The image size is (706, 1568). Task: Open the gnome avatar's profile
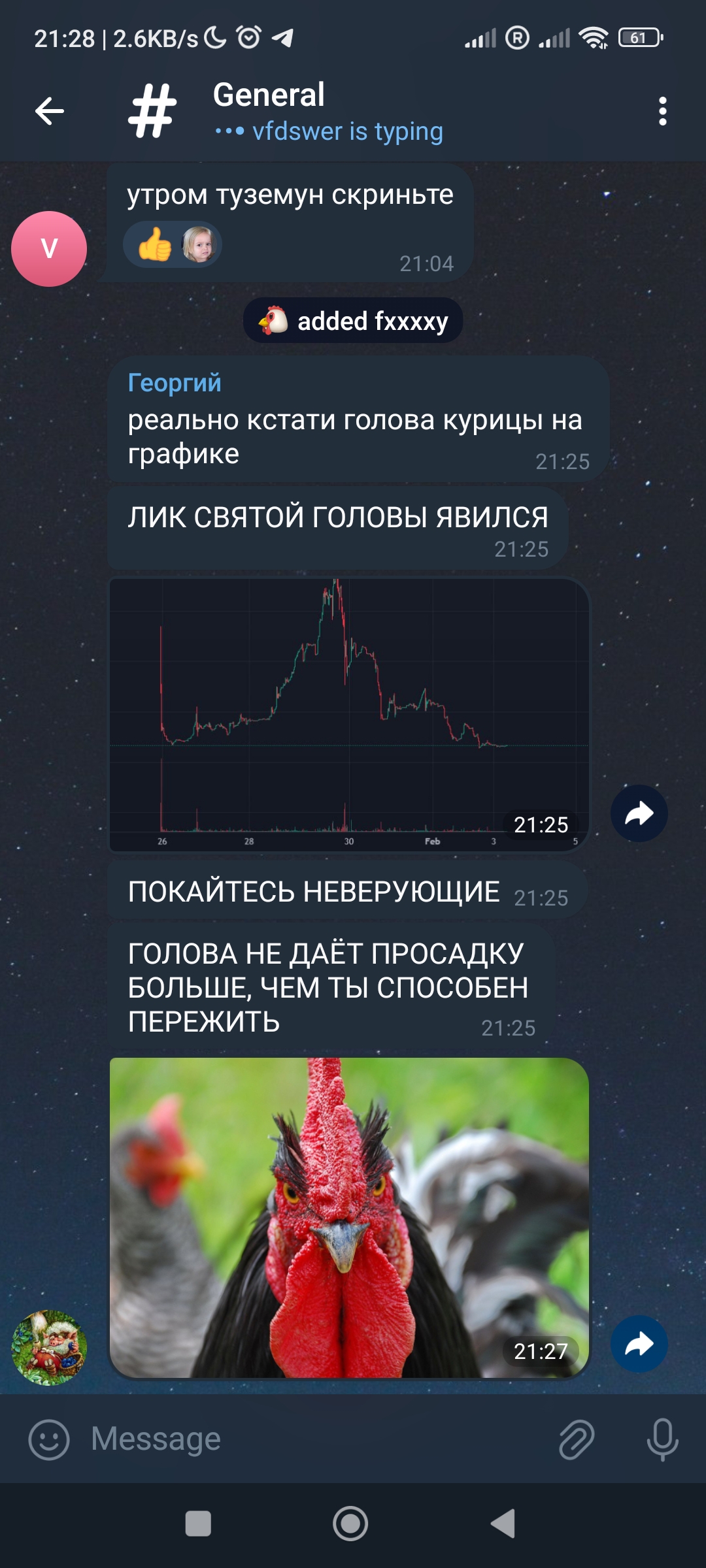pyautogui.click(x=49, y=1348)
